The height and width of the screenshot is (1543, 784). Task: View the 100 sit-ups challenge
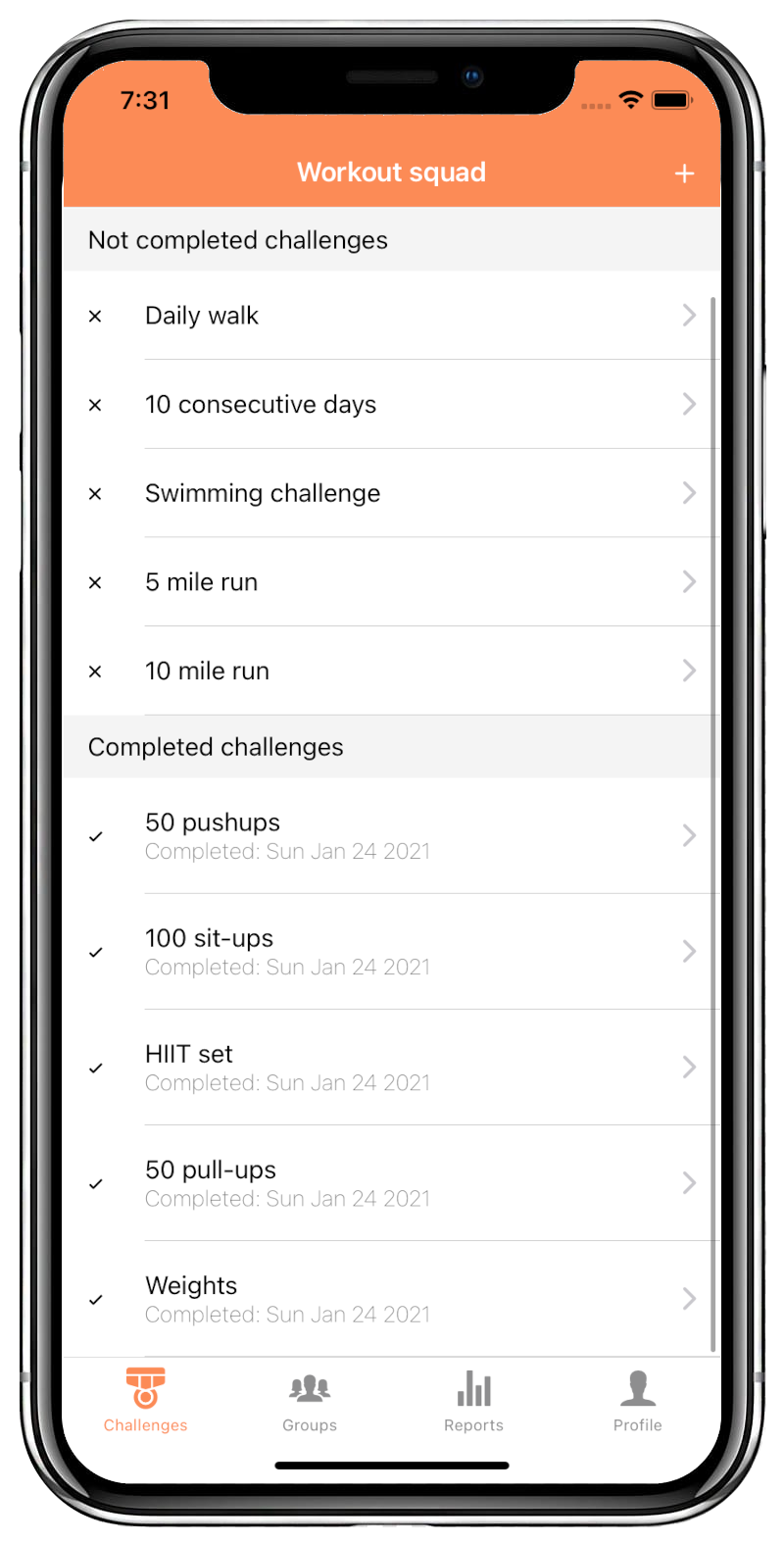tap(392, 952)
